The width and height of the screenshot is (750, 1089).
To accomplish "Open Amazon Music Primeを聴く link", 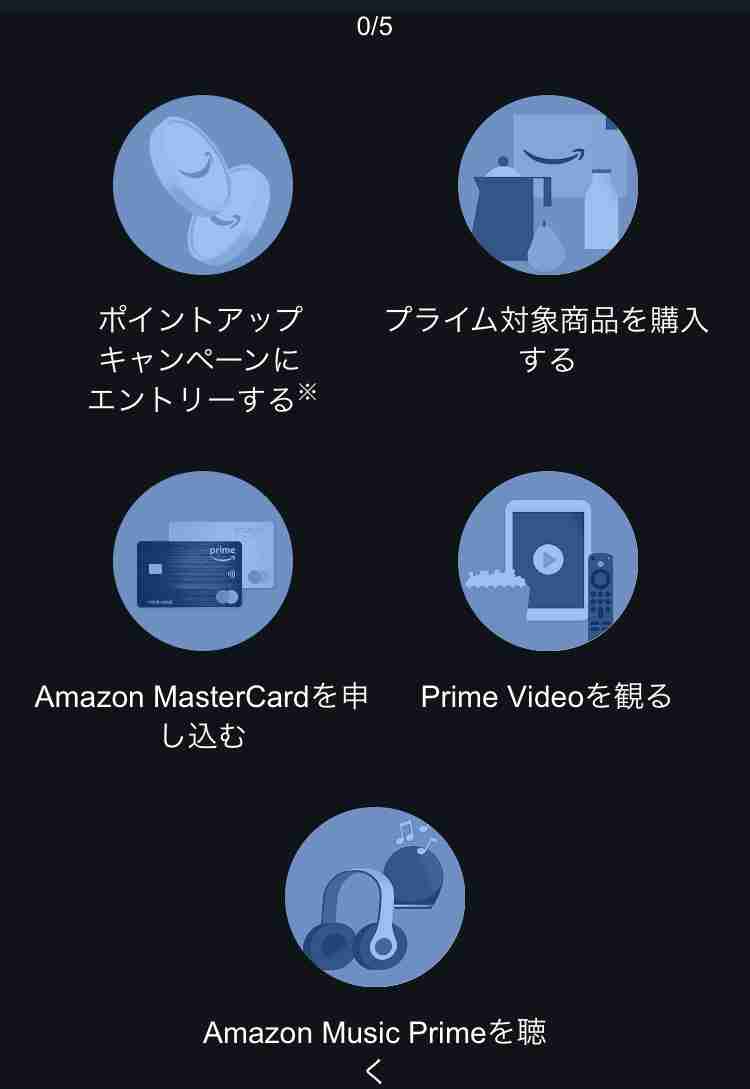I will pos(375,1045).
